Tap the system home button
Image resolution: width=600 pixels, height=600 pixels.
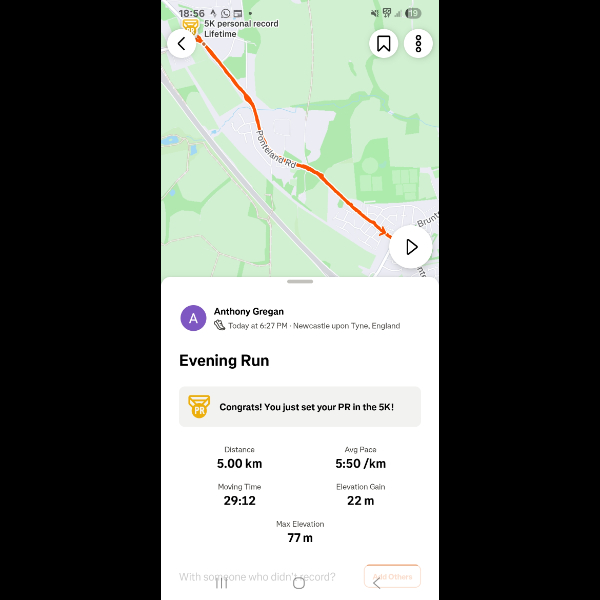(x=299, y=584)
